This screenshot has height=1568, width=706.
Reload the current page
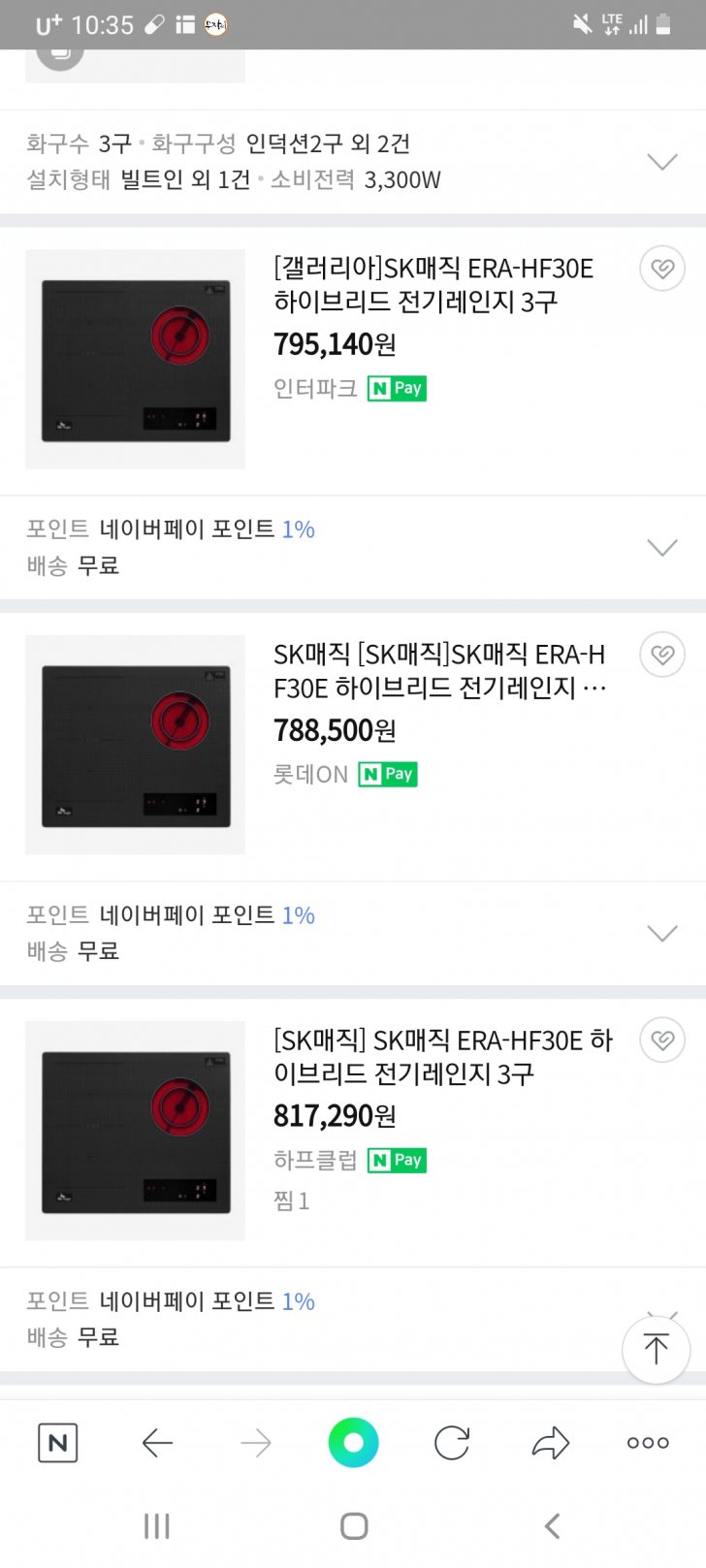pyautogui.click(x=452, y=1443)
